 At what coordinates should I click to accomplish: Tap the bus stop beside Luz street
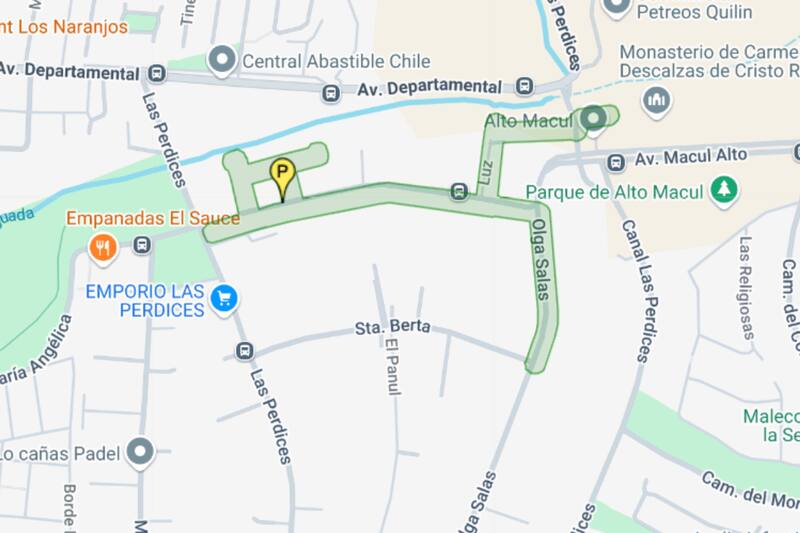pos(459,191)
